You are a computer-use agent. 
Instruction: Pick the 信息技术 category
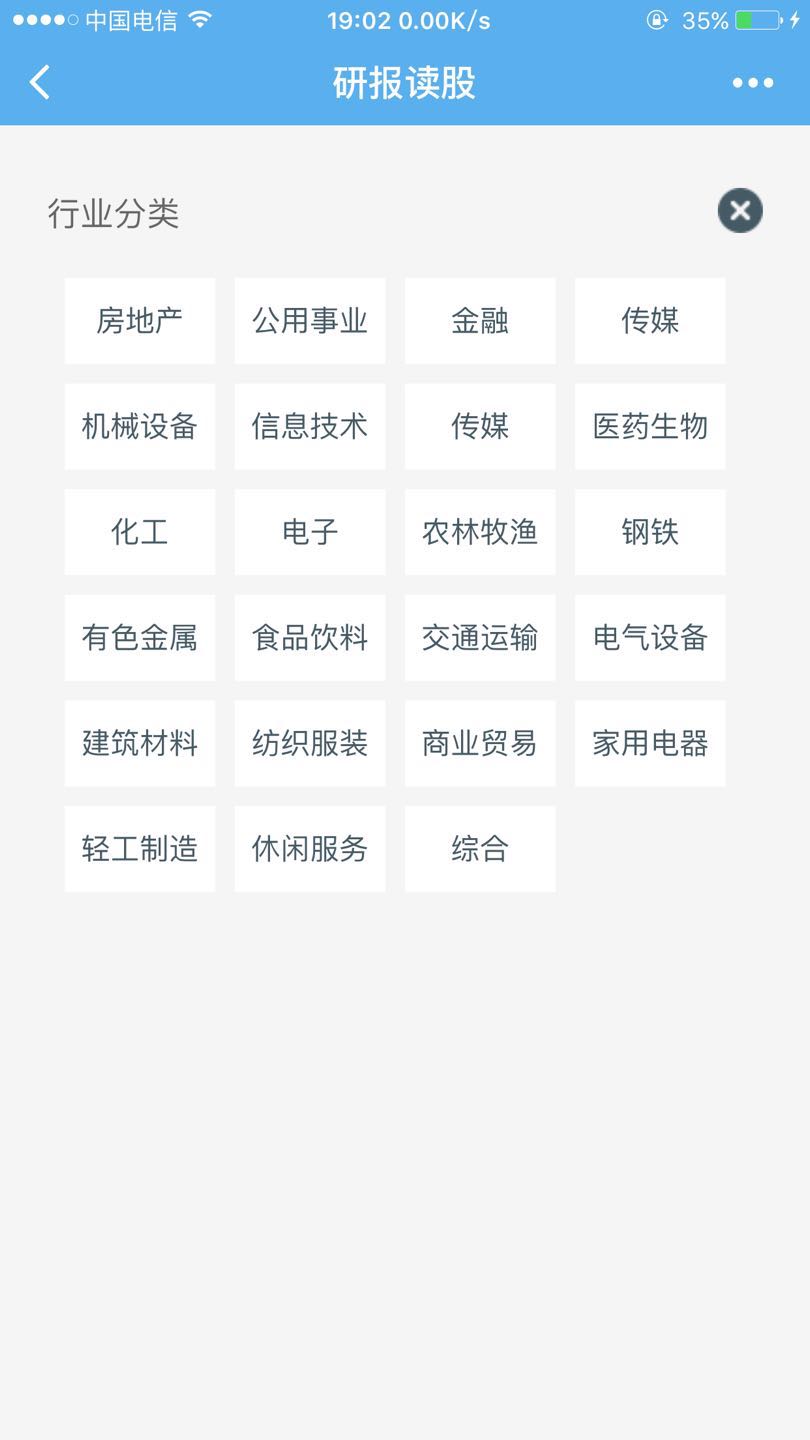point(310,427)
